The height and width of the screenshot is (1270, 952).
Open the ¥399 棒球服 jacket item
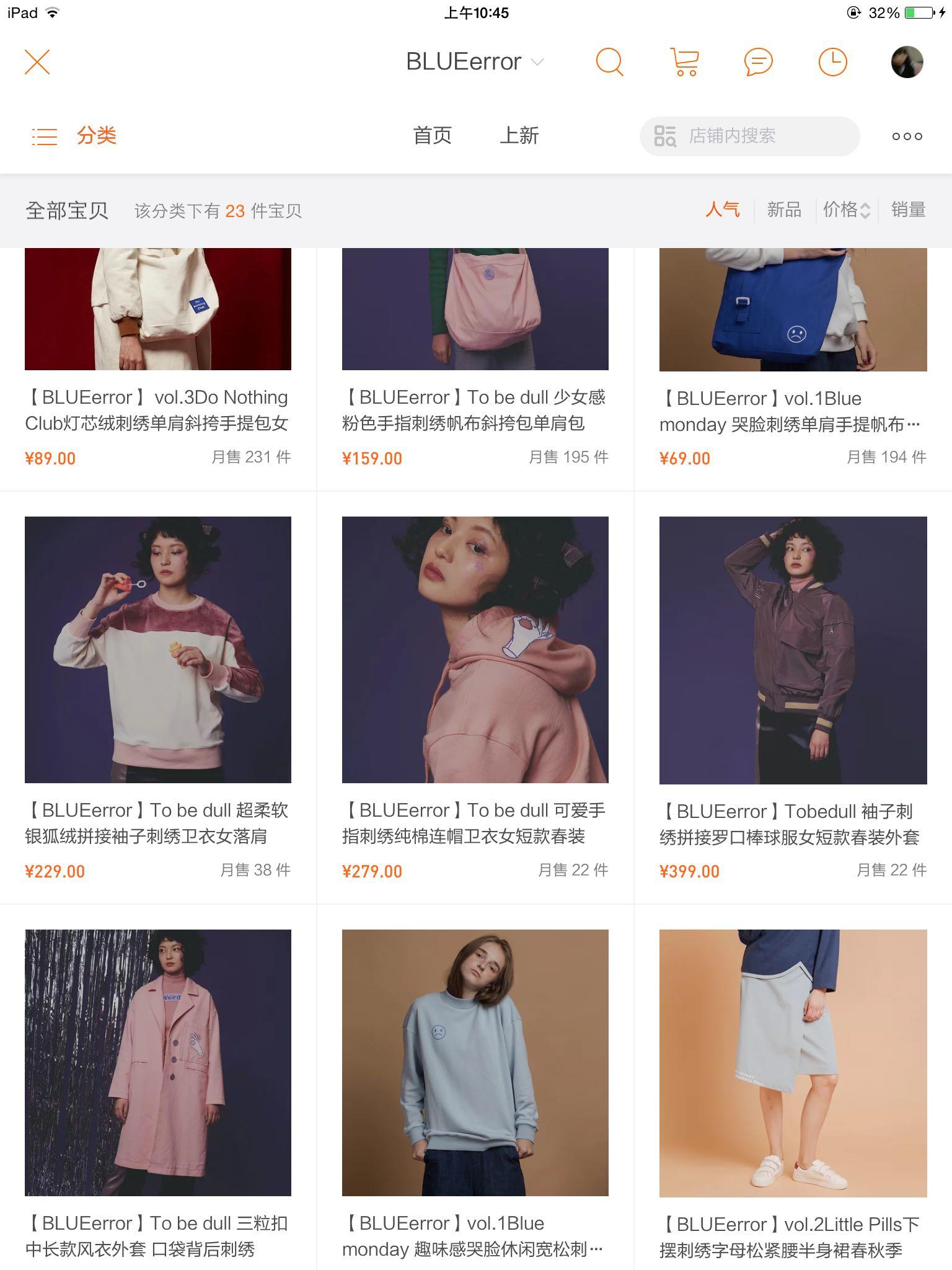pyautogui.click(x=793, y=649)
